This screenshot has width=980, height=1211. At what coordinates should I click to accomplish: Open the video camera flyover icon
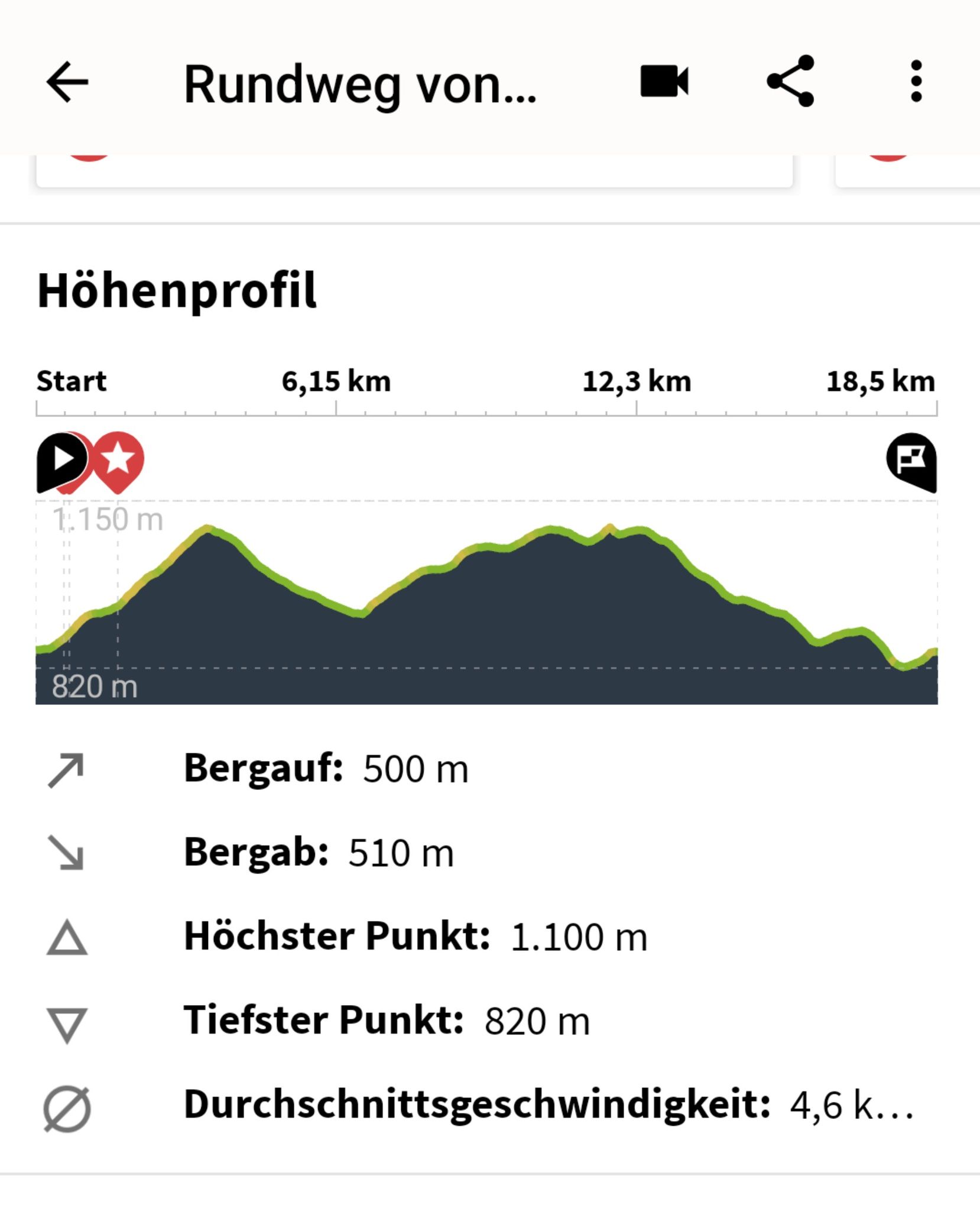point(664,81)
